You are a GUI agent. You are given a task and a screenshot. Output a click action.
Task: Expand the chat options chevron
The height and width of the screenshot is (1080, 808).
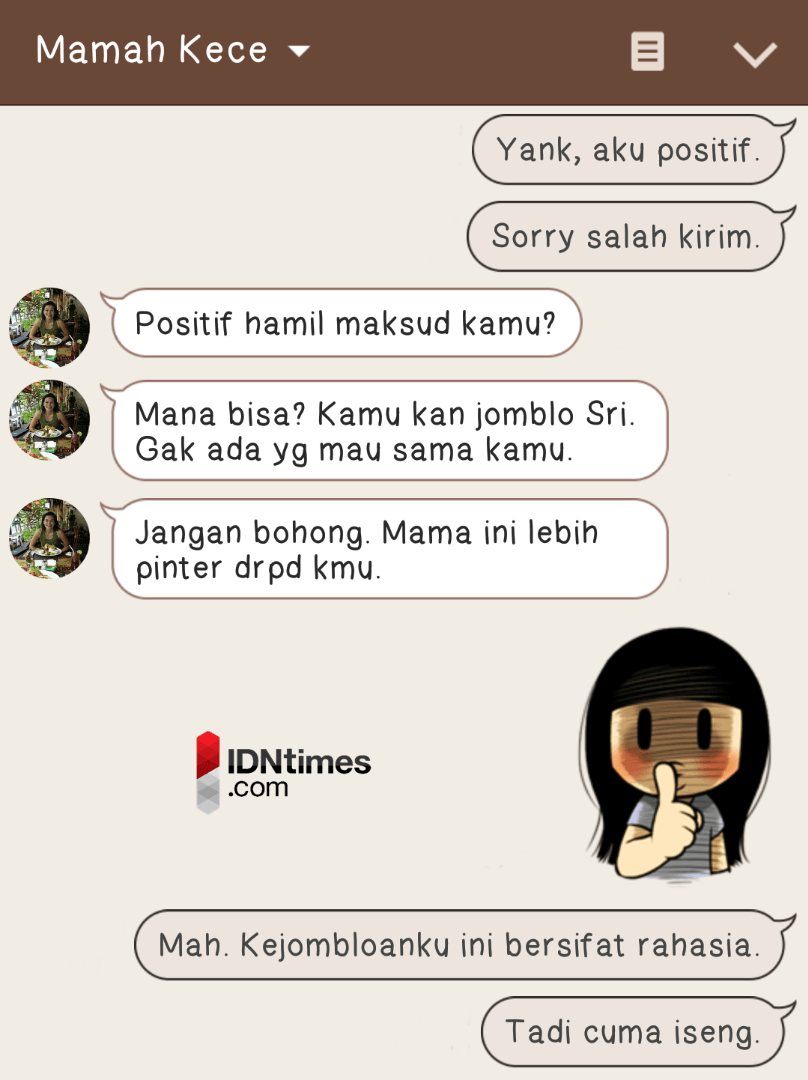click(754, 54)
